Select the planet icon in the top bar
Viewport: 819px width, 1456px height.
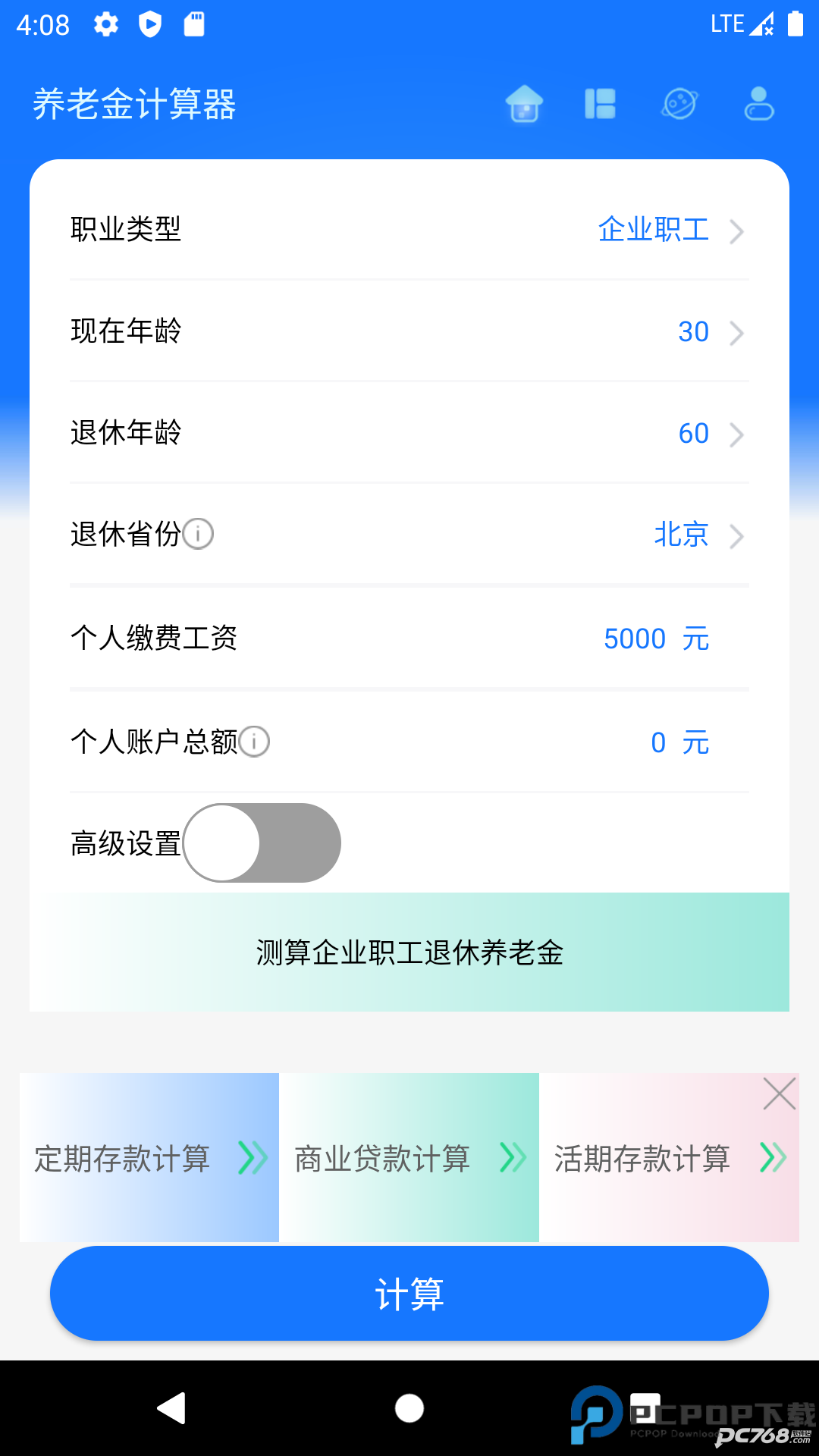(680, 105)
